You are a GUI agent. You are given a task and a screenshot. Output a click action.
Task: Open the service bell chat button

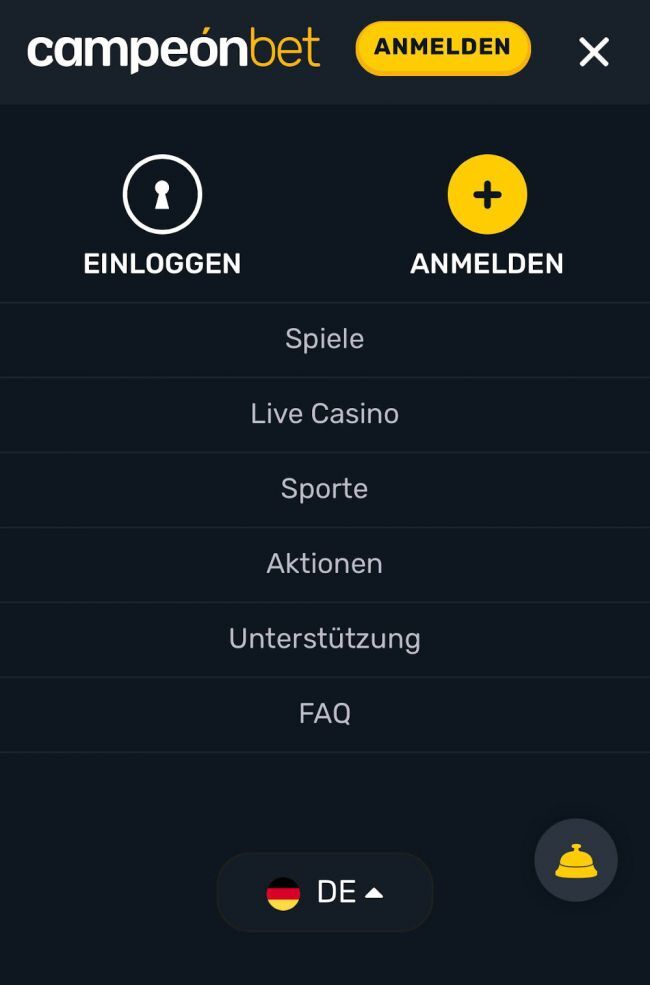(576, 861)
